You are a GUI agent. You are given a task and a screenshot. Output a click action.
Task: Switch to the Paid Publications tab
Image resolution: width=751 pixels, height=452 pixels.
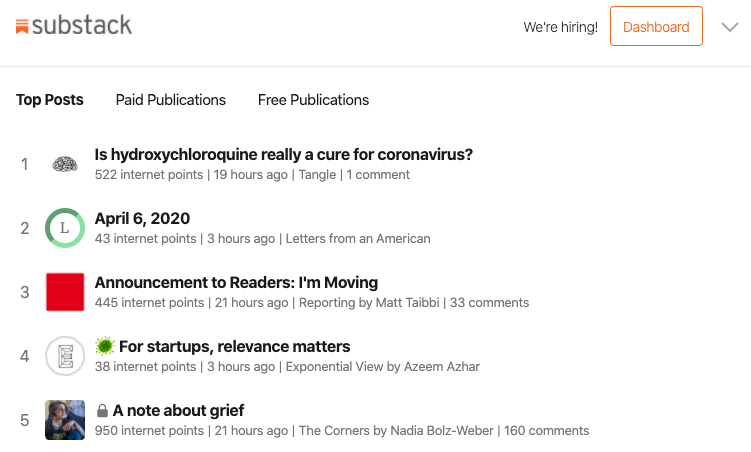pos(171,100)
